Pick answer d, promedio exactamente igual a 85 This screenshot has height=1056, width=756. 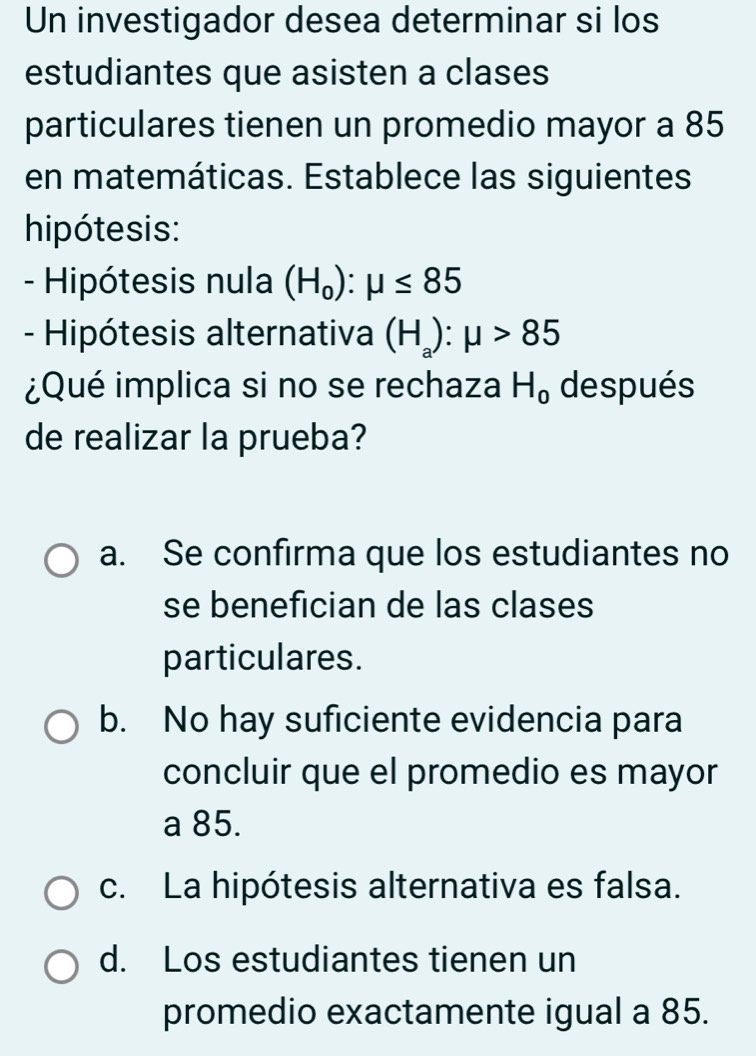[x=63, y=967]
